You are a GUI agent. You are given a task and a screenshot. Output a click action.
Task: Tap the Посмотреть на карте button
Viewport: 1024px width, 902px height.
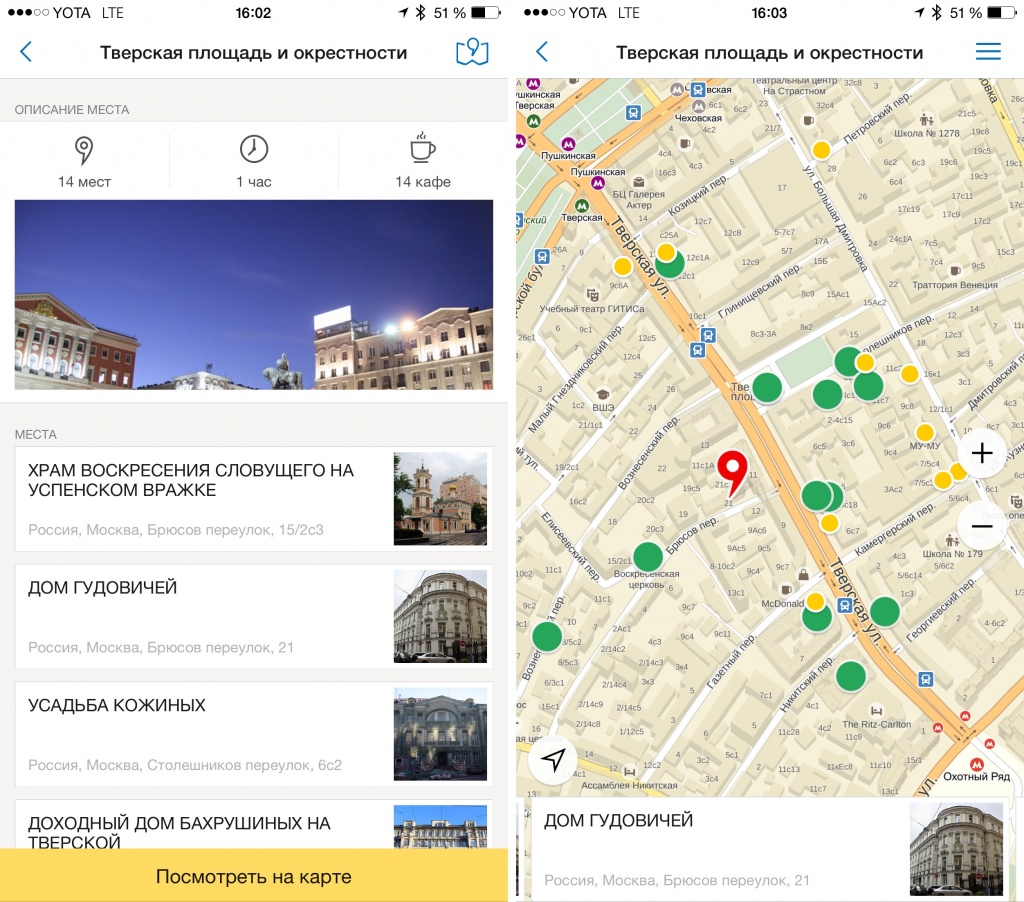[254, 877]
